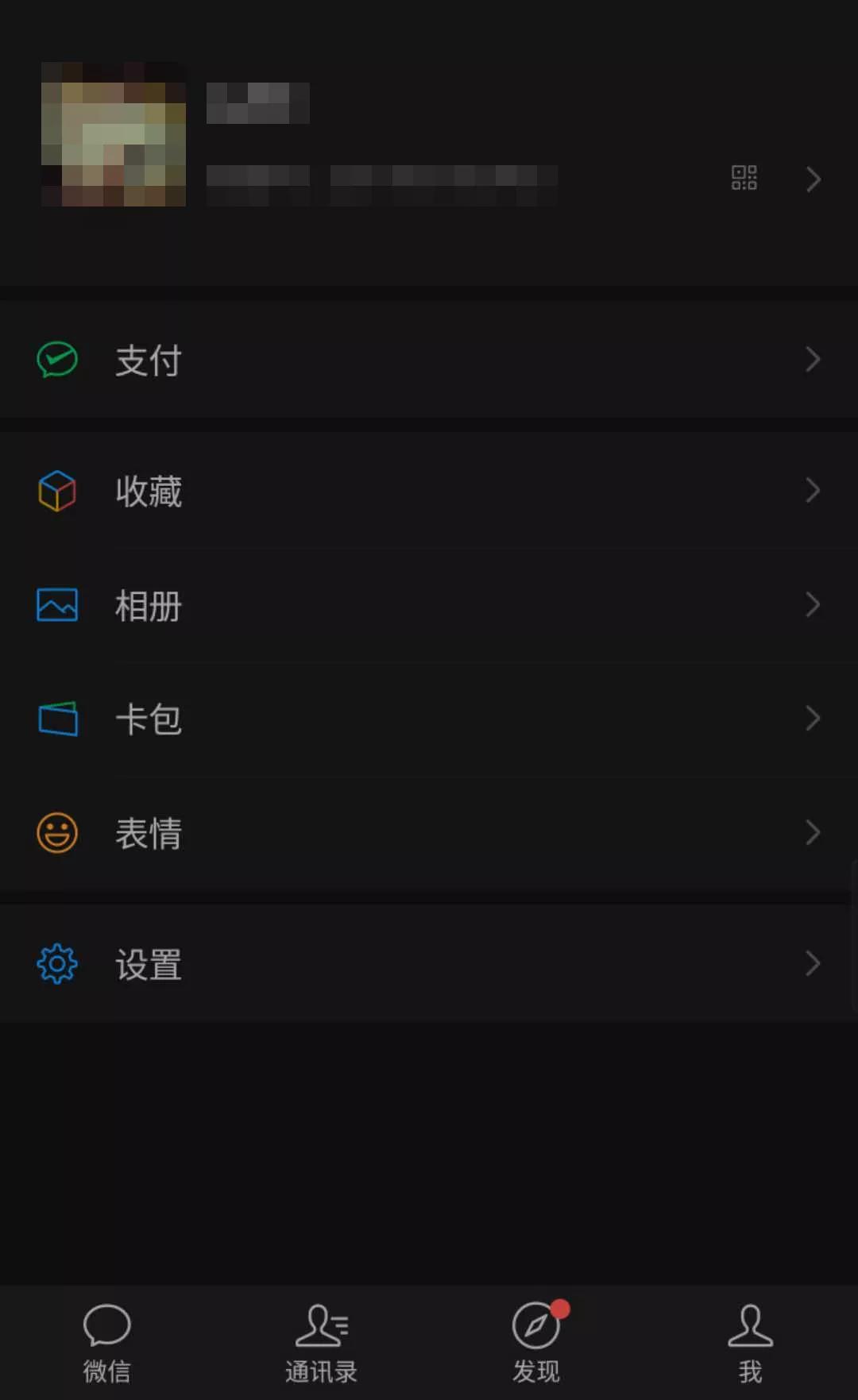Expand profile details with the top chevron
This screenshot has height=1400, width=858.
[813, 179]
